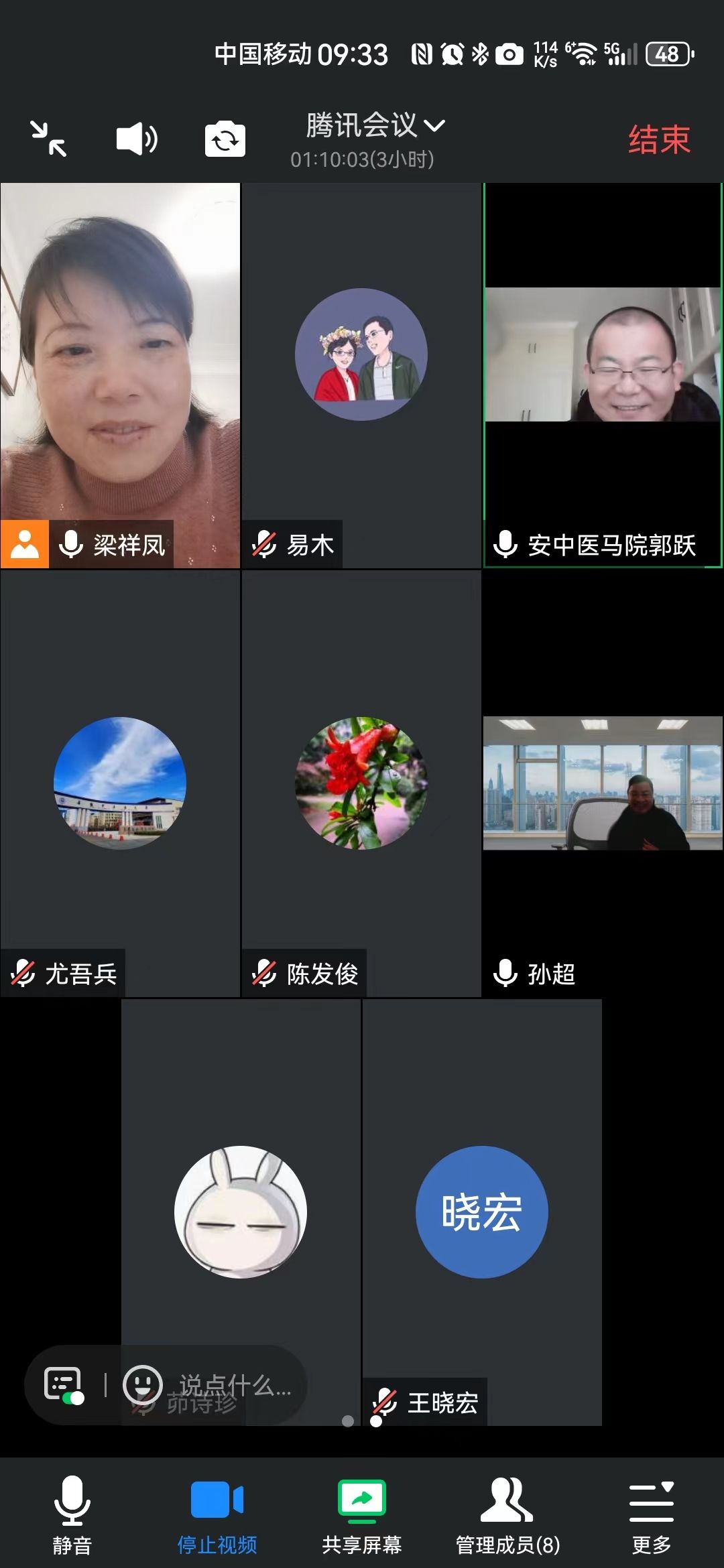Type a chat message in 说点什么
The image size is (724, 1568).
point(235,1384)
